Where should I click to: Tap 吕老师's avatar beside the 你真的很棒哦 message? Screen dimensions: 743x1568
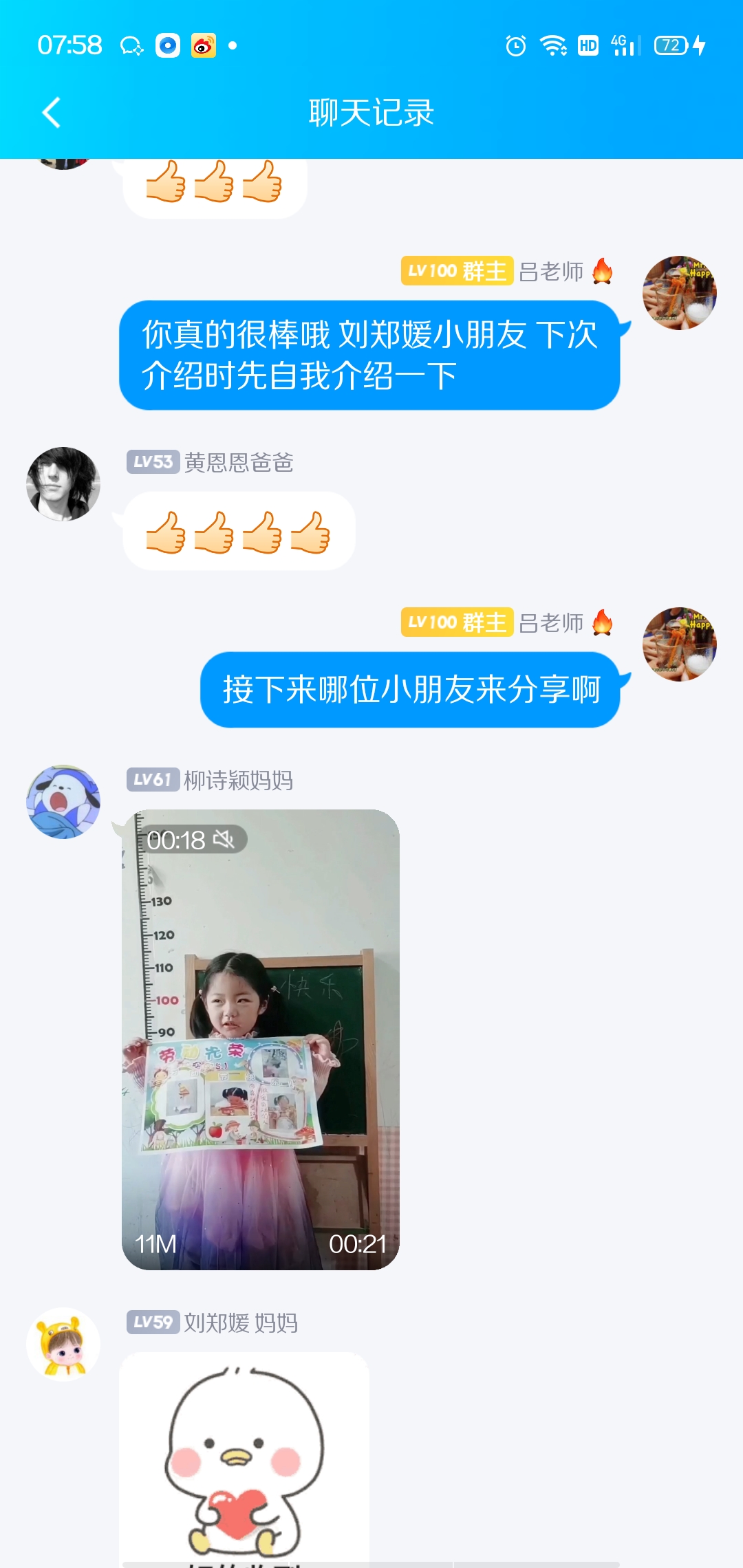click(x=679, y=293)
